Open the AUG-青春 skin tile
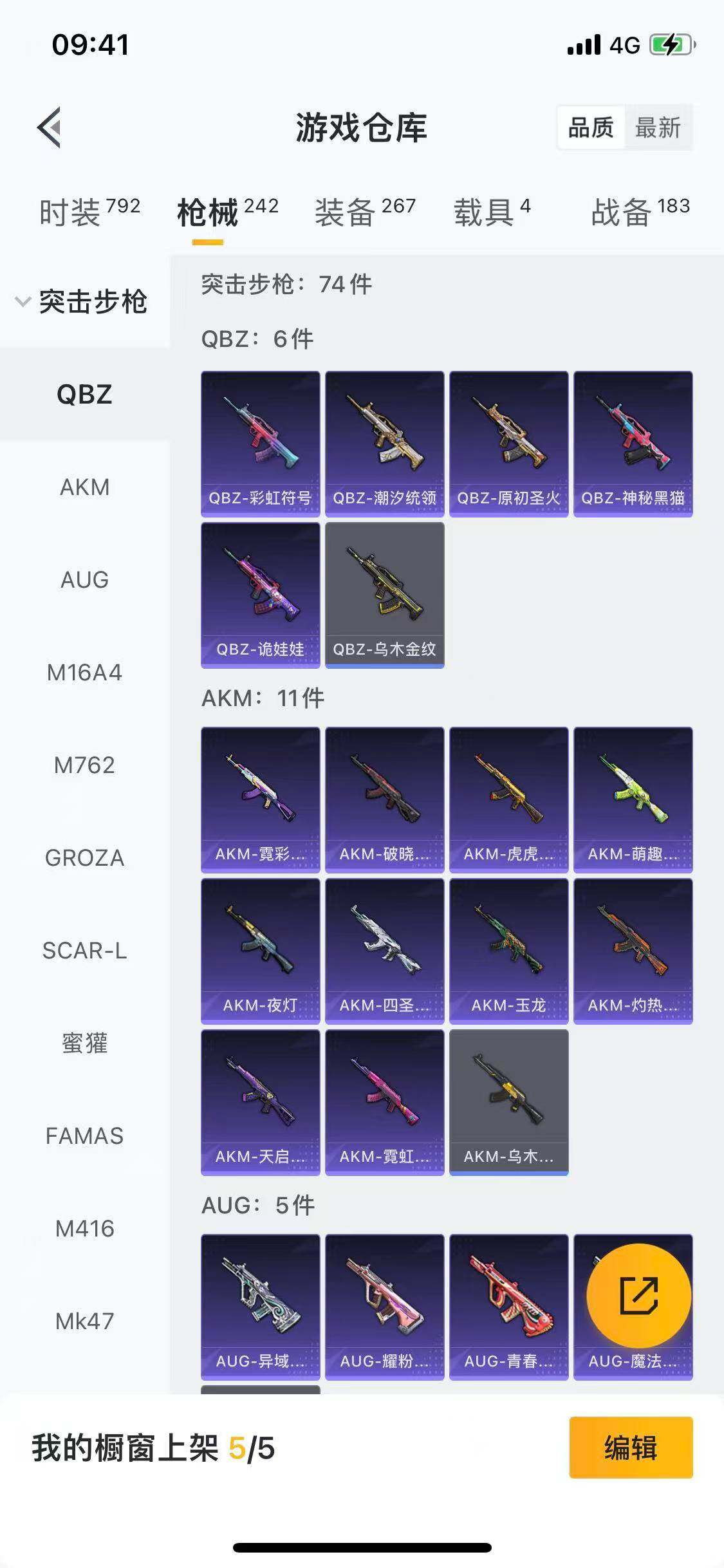724x1568 pixels. click(x=508, y=1307)
